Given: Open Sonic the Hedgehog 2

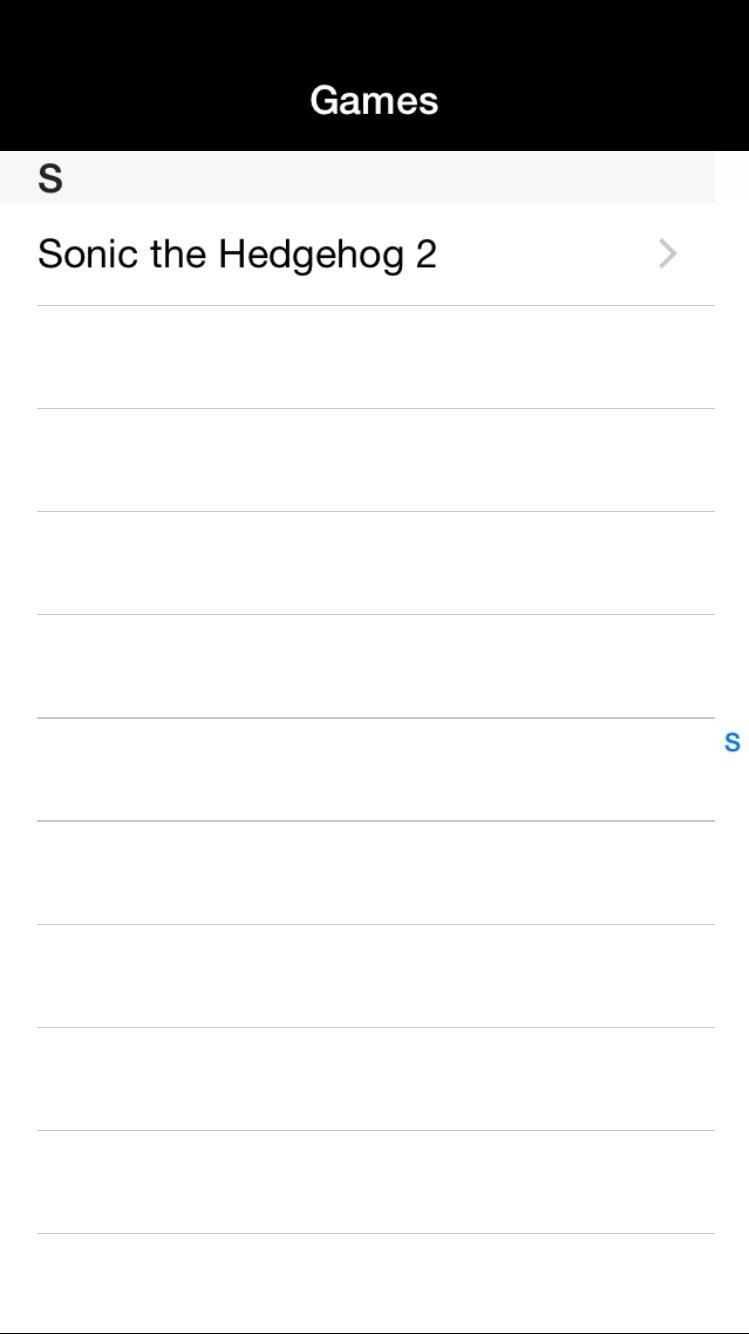Looking at the screenshot, I should click(357, 254).
